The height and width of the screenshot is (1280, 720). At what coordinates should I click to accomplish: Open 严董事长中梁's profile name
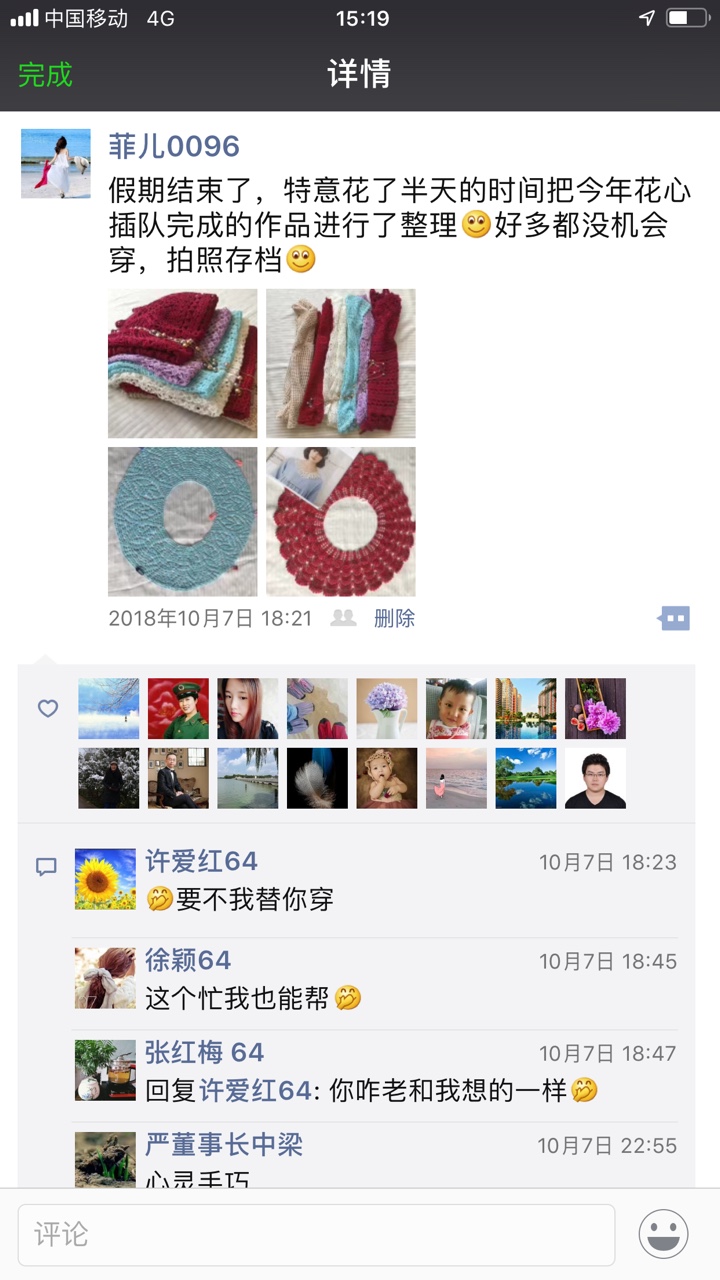coord(224,1144)
